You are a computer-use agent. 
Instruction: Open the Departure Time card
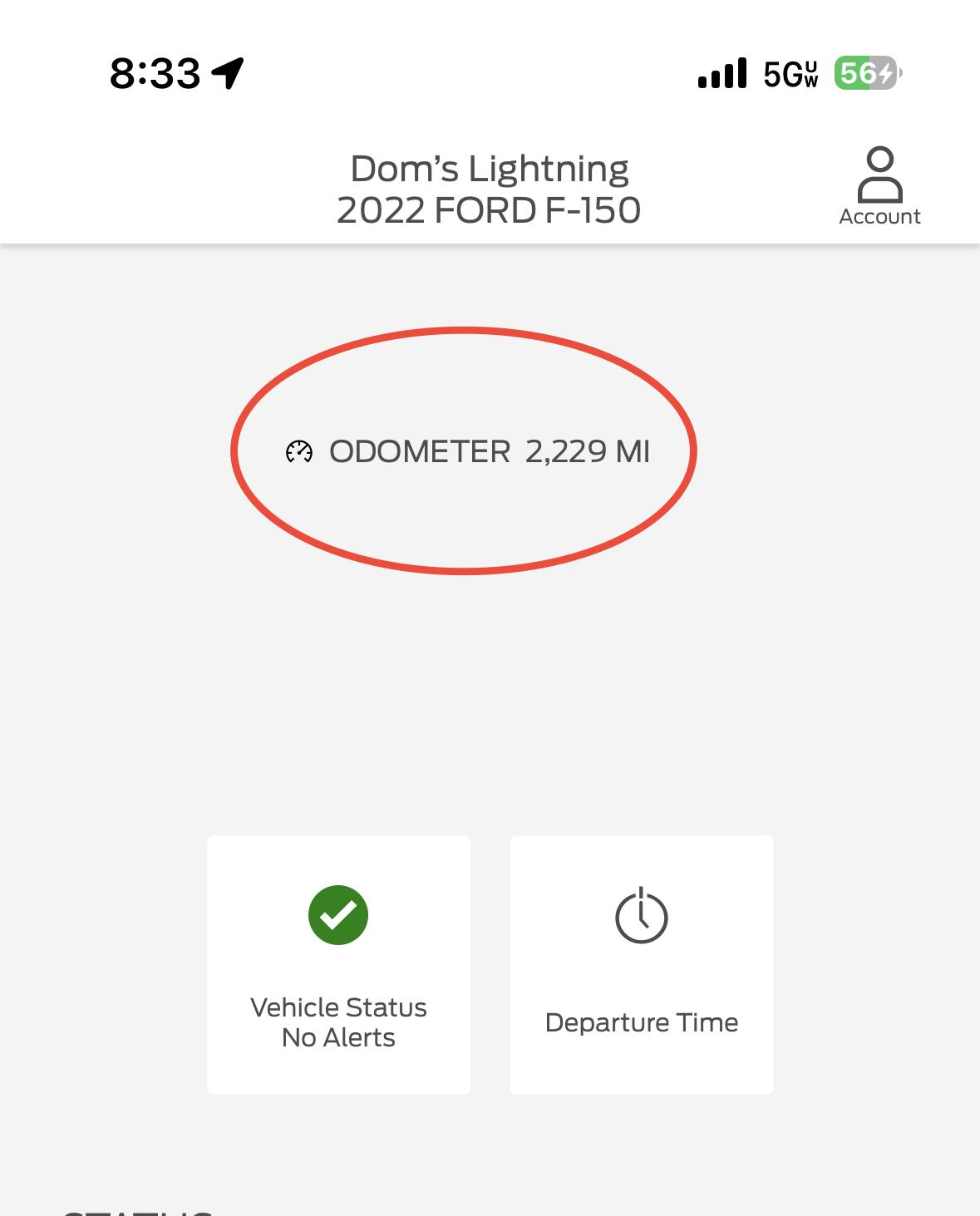point(641,964)
